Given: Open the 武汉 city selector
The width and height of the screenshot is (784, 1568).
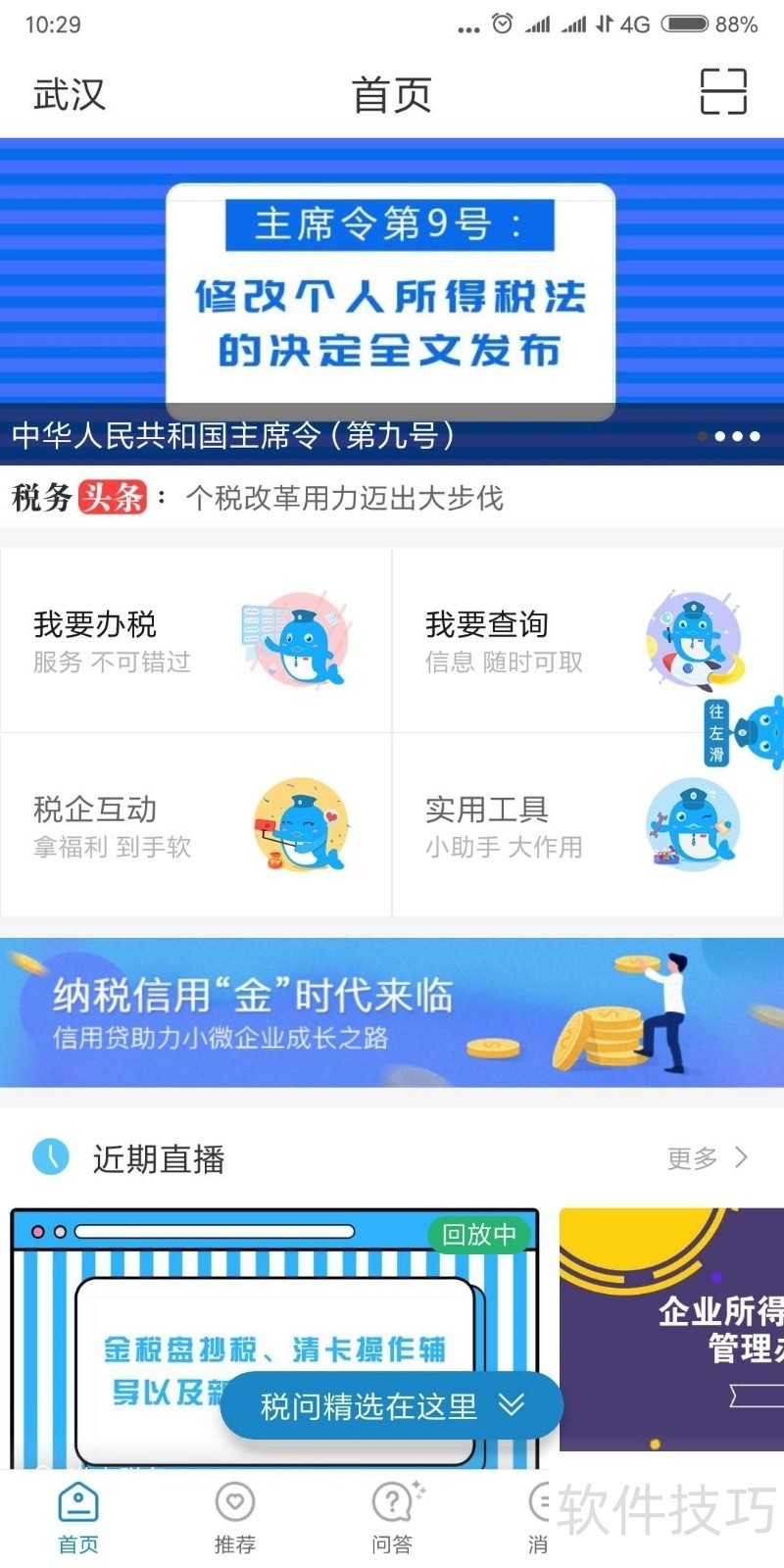Looking at the screenshot, I should click(x=69, y=93).
